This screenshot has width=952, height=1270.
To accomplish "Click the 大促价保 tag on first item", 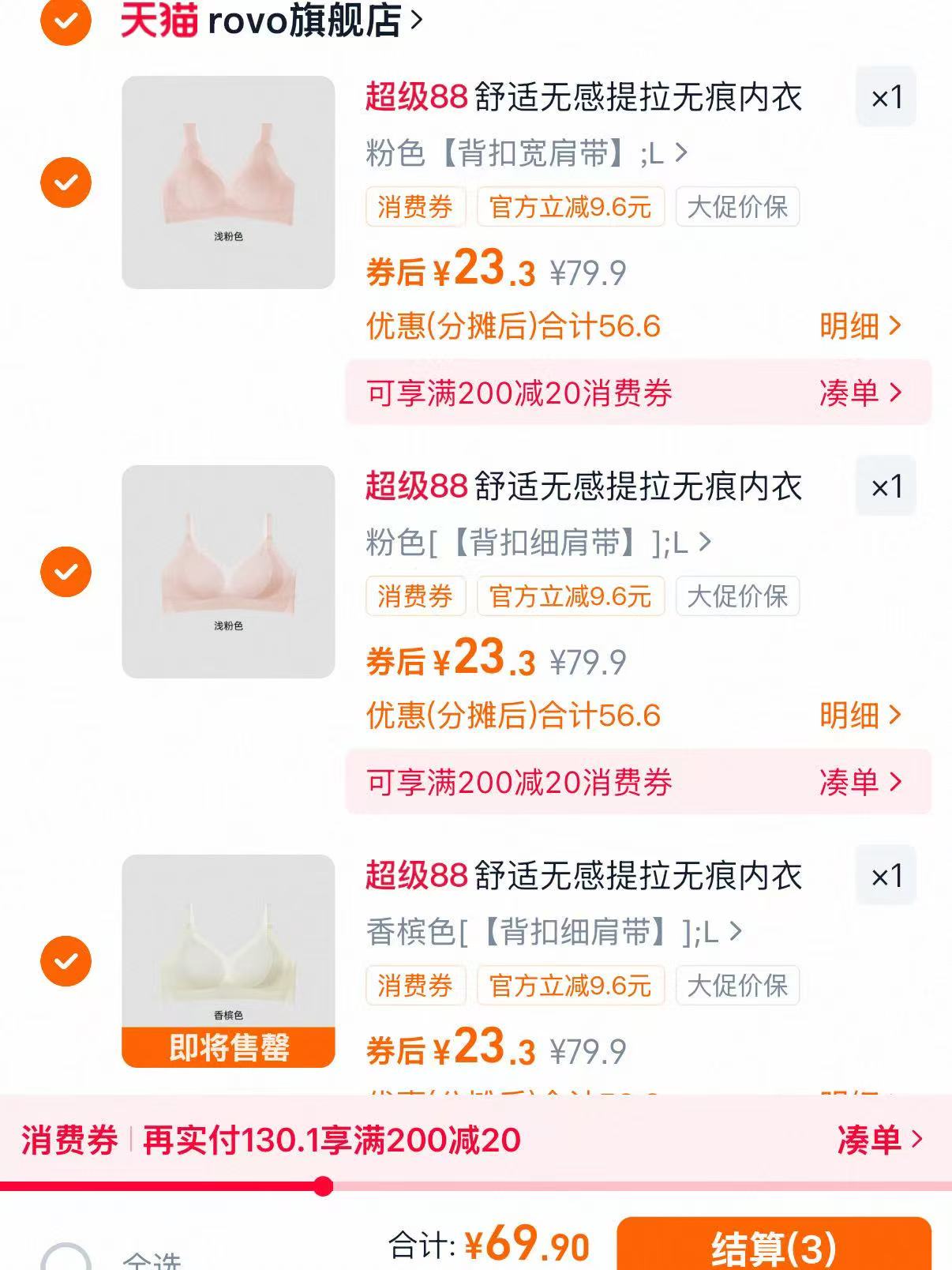I will pos(739,207).
